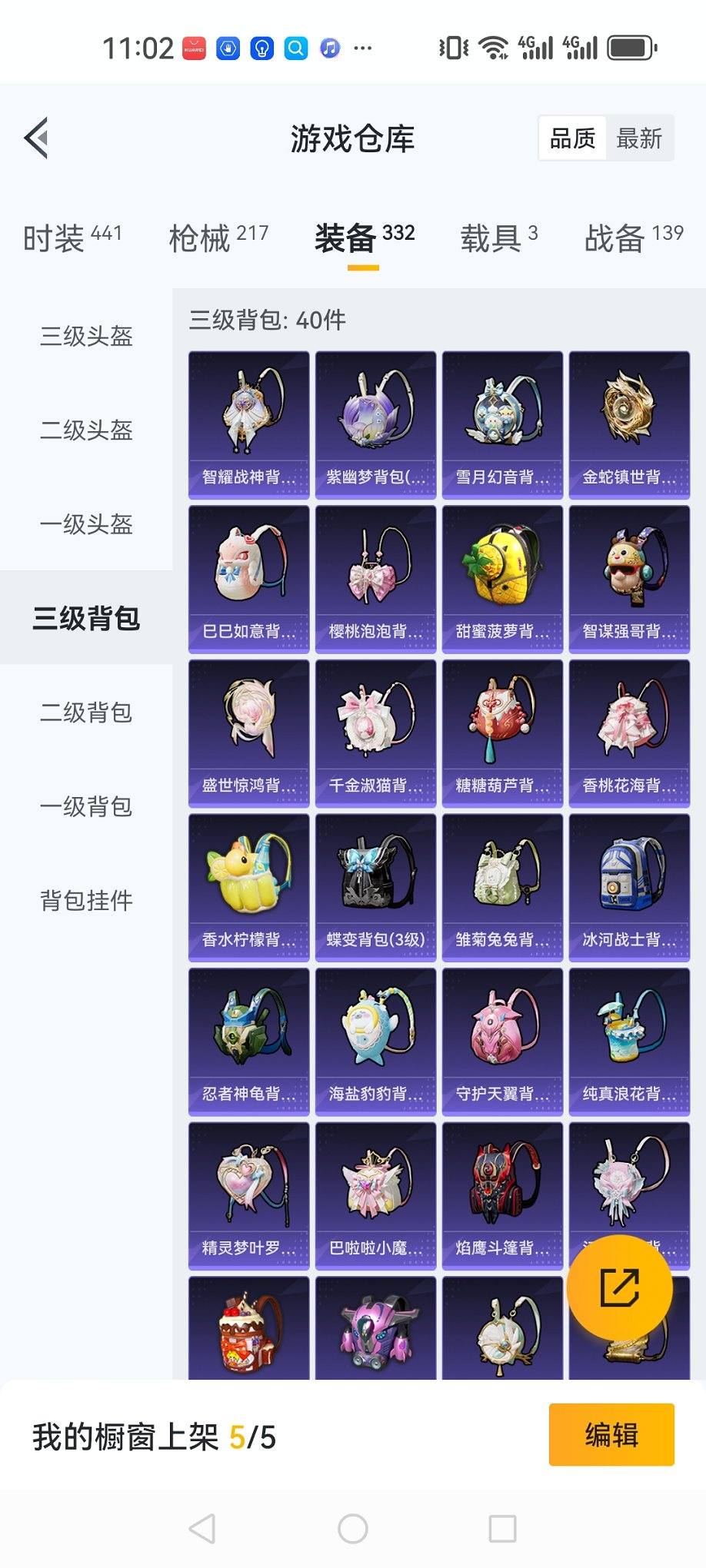Expand the 背包挂件 category
This screenshot has height=1568, width=706.
point(86,899)
